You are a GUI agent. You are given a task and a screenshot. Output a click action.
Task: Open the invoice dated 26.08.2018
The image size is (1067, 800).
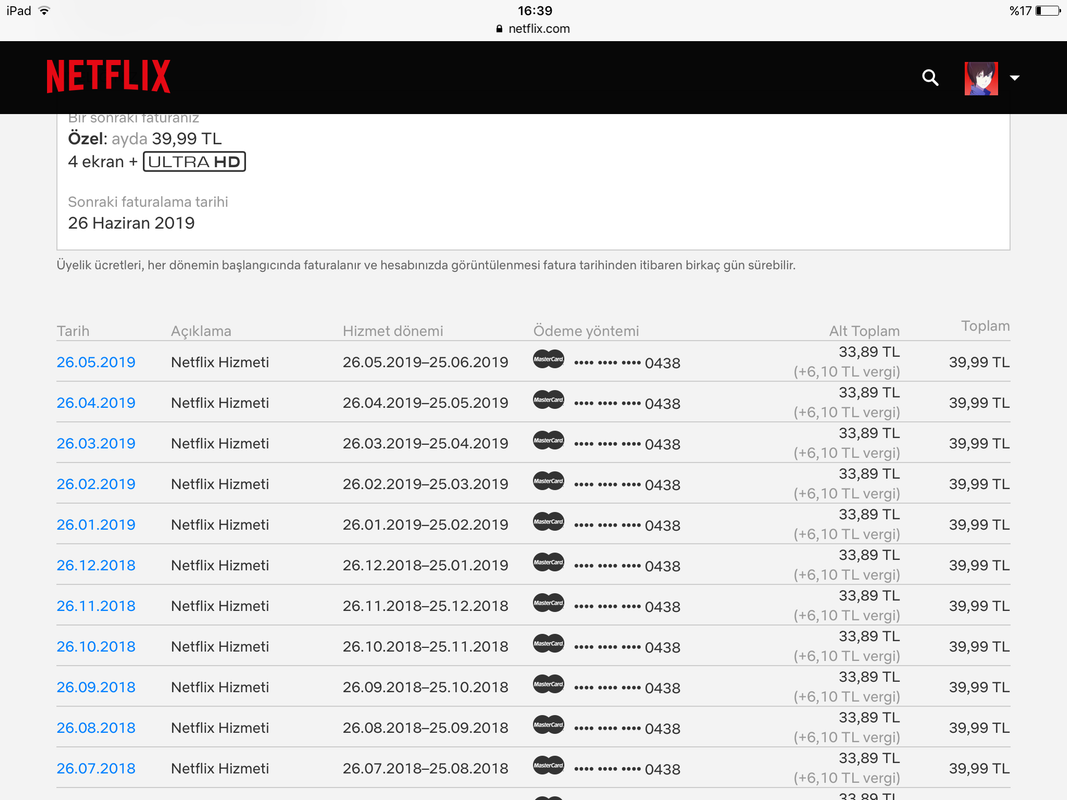pos(96,728)
